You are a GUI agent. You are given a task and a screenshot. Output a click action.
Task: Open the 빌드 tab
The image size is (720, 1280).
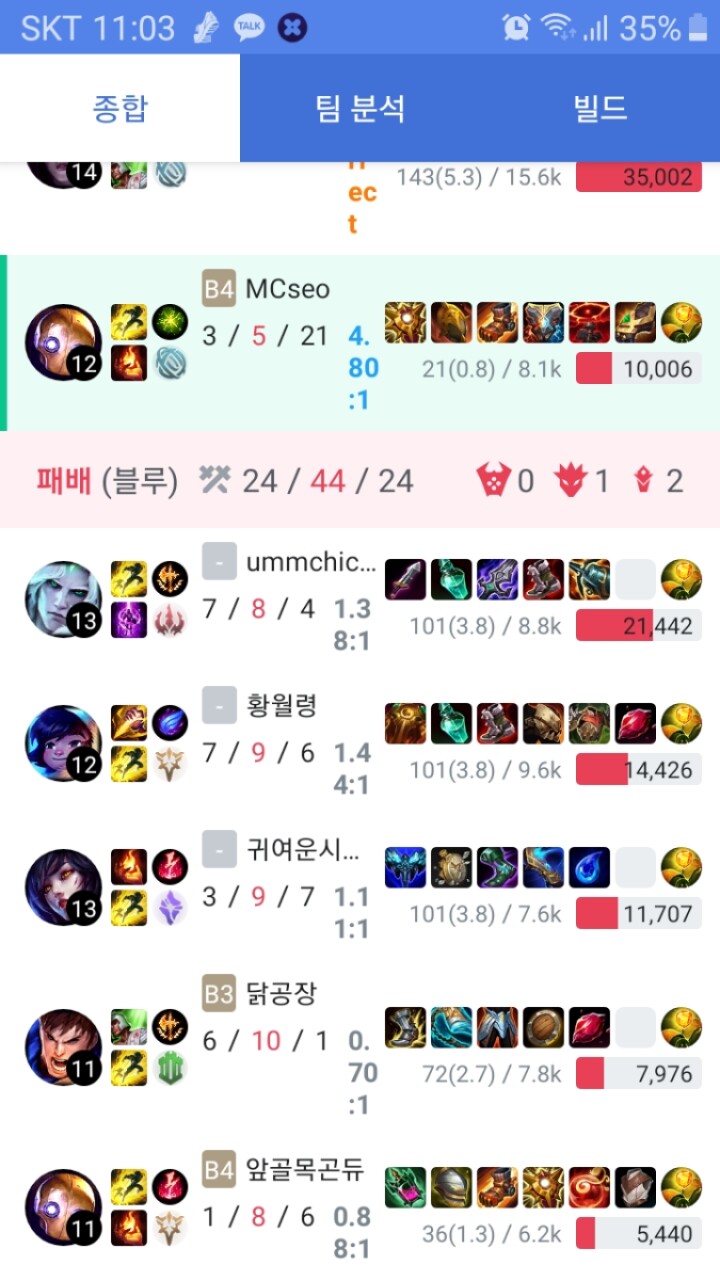600,108
